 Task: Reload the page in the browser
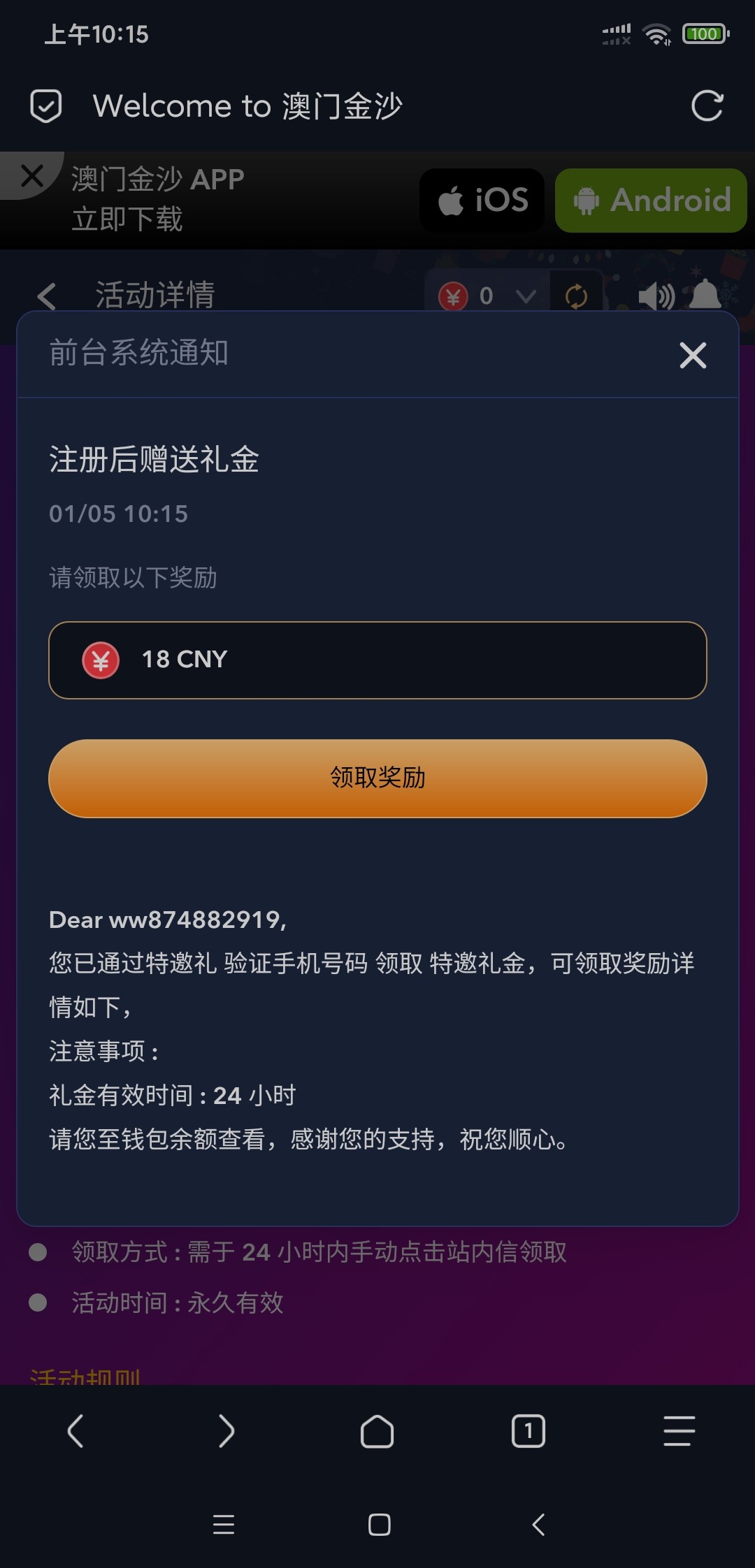click(707, 106)
